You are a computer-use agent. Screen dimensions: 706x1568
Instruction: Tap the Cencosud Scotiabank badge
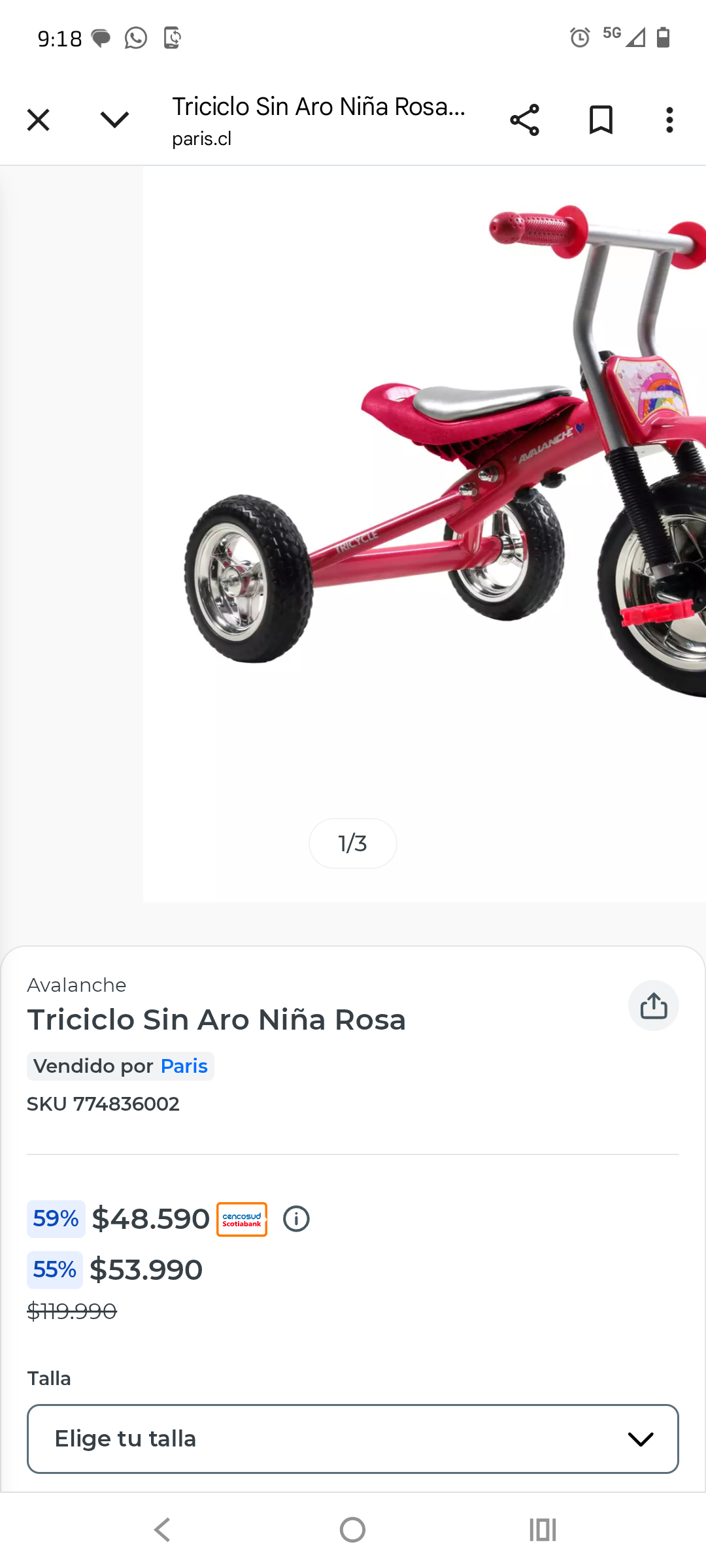(x=241, y=1218)
